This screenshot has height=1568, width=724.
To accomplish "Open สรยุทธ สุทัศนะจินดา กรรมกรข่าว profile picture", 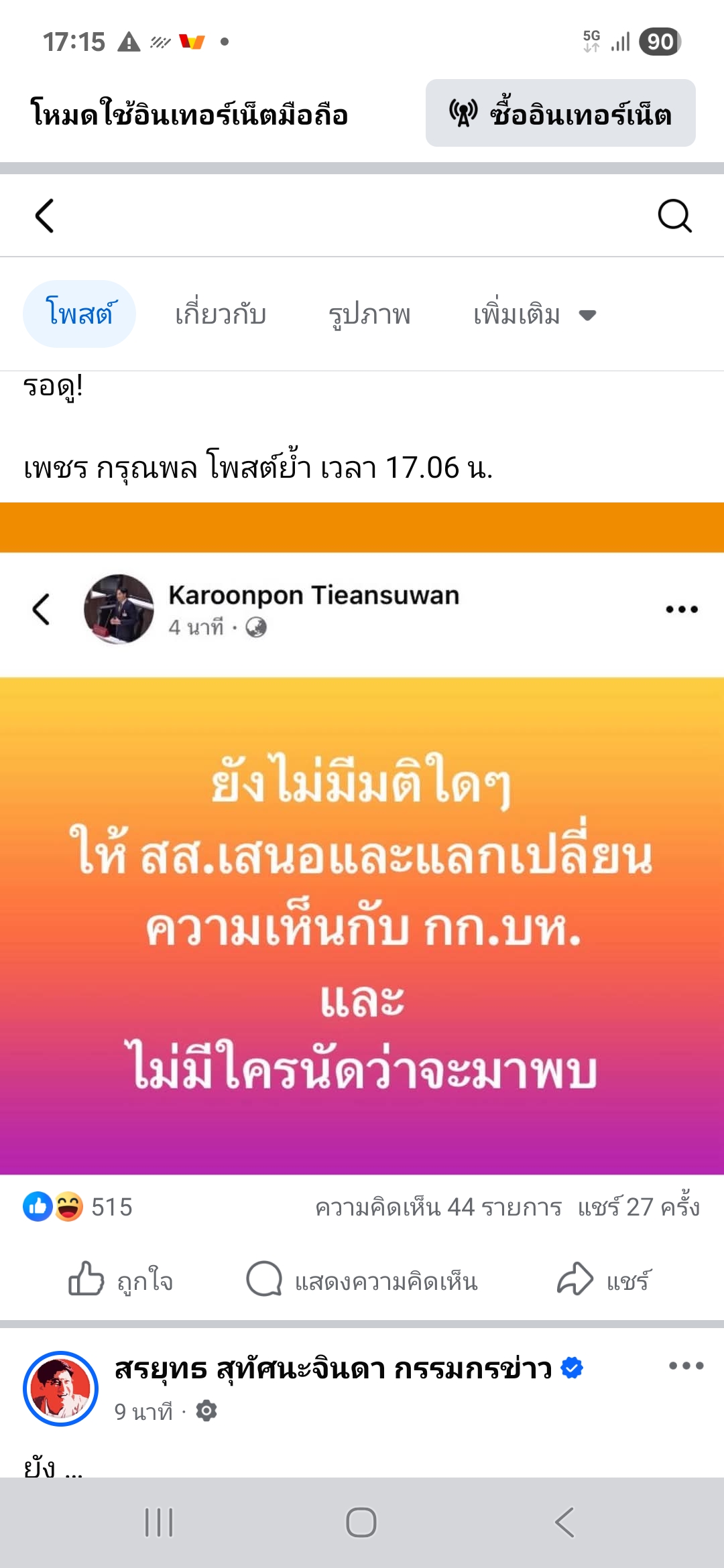I will 60,1388.
